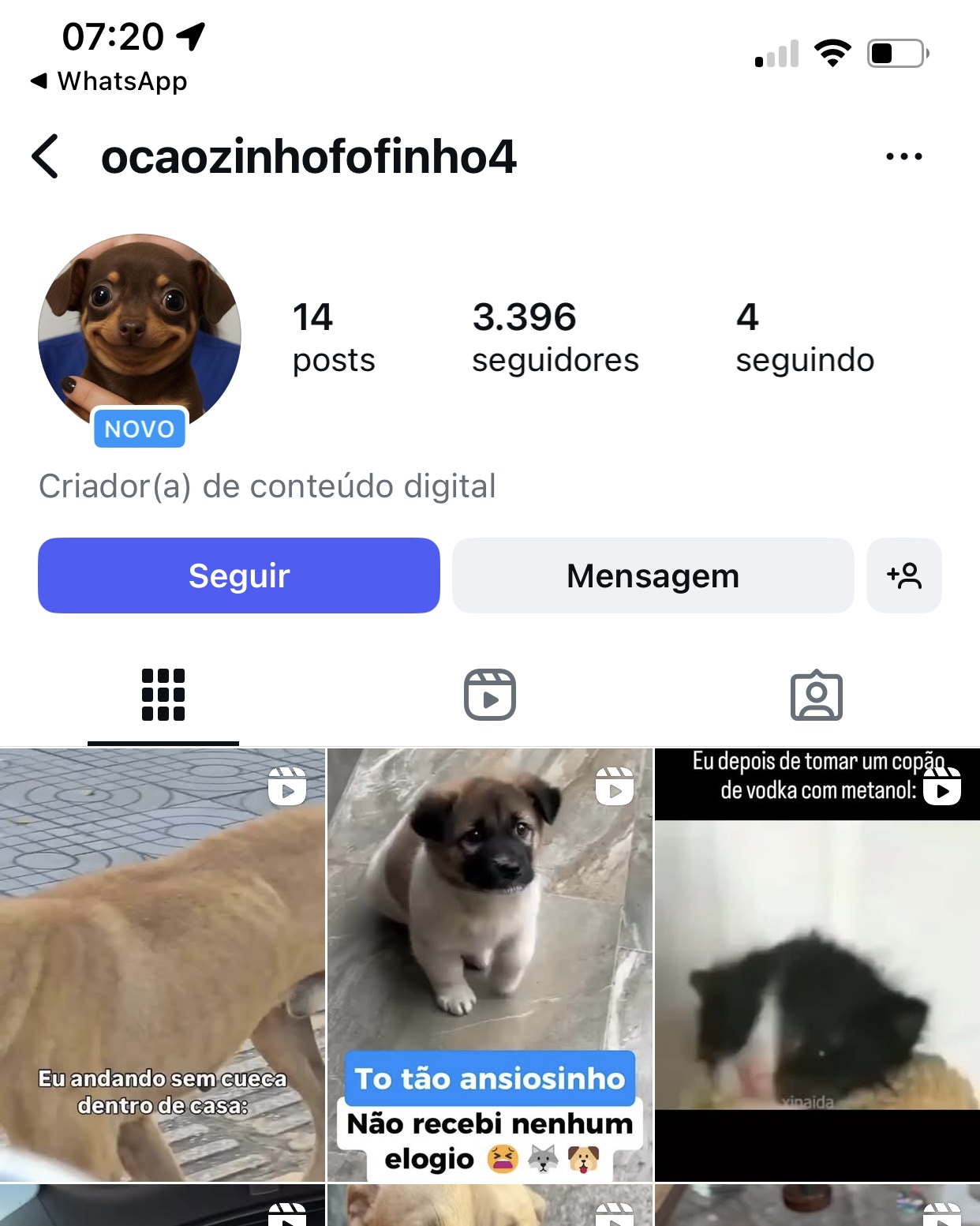Viewport: 980px width, 1226px height.
Task: Switch to the tagged photos tab
Action: point(816,695)
